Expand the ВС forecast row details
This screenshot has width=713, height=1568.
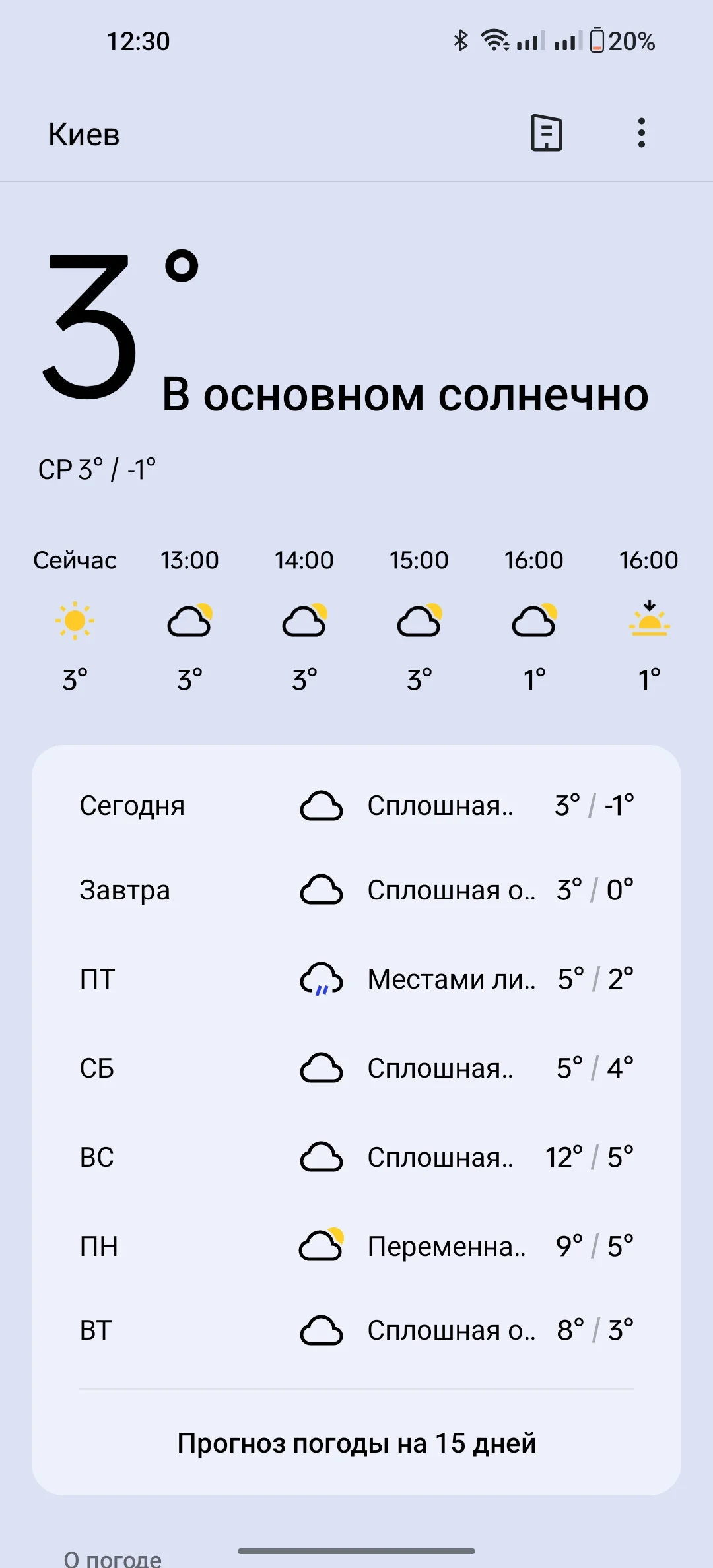[x=356, y=1156]
